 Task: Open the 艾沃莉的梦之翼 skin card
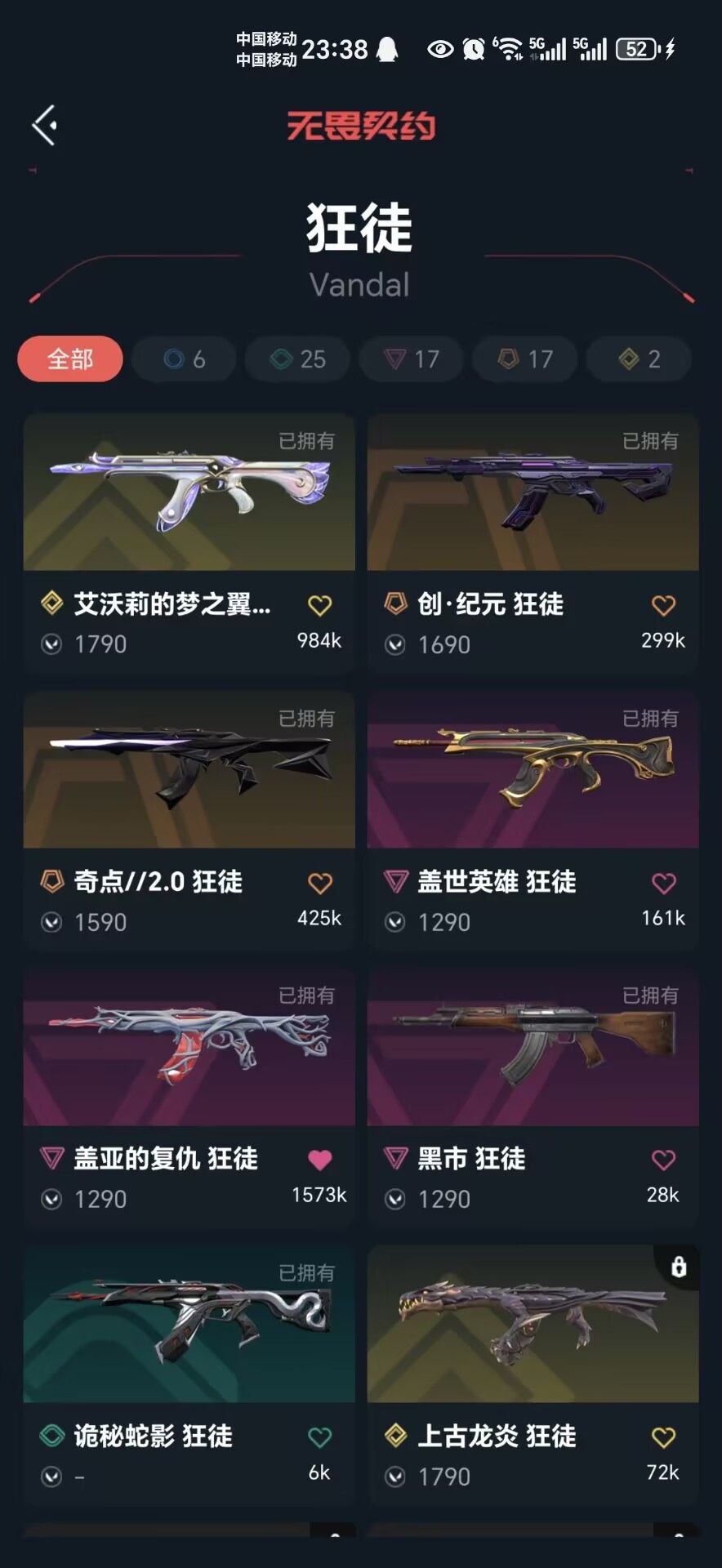tap(189, 543)
